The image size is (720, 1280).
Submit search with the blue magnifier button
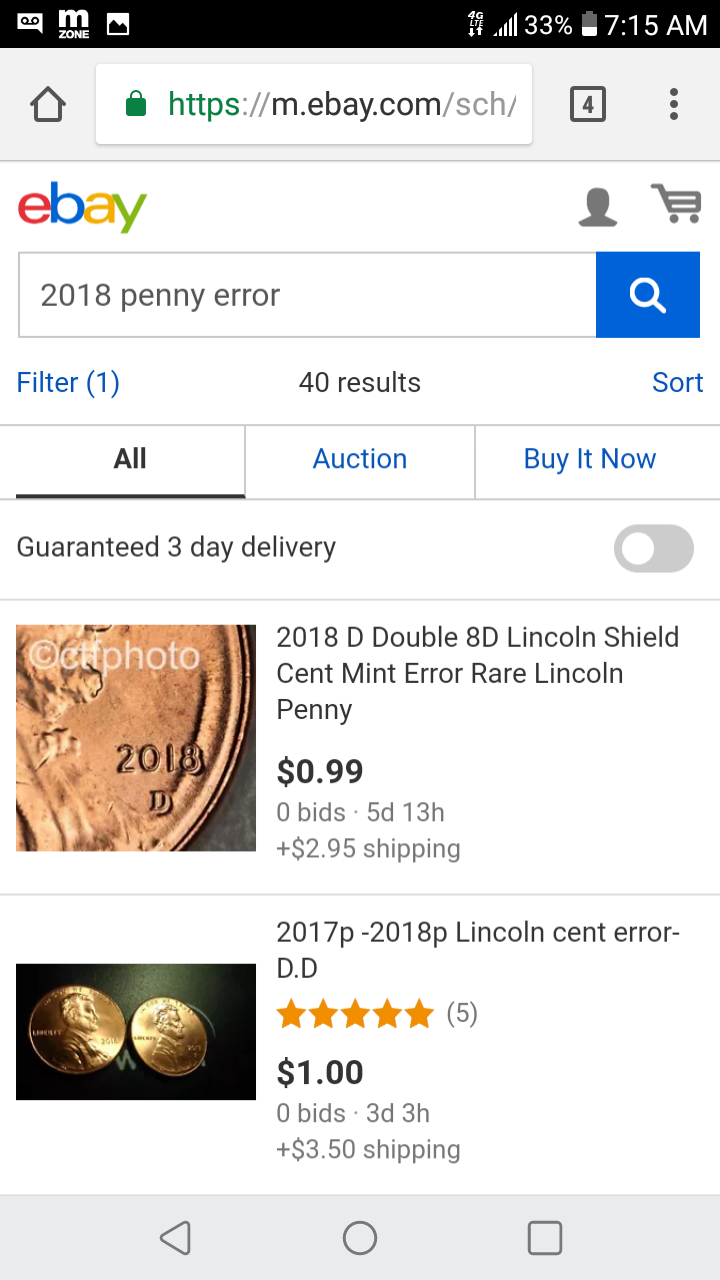tap(647, 295)
